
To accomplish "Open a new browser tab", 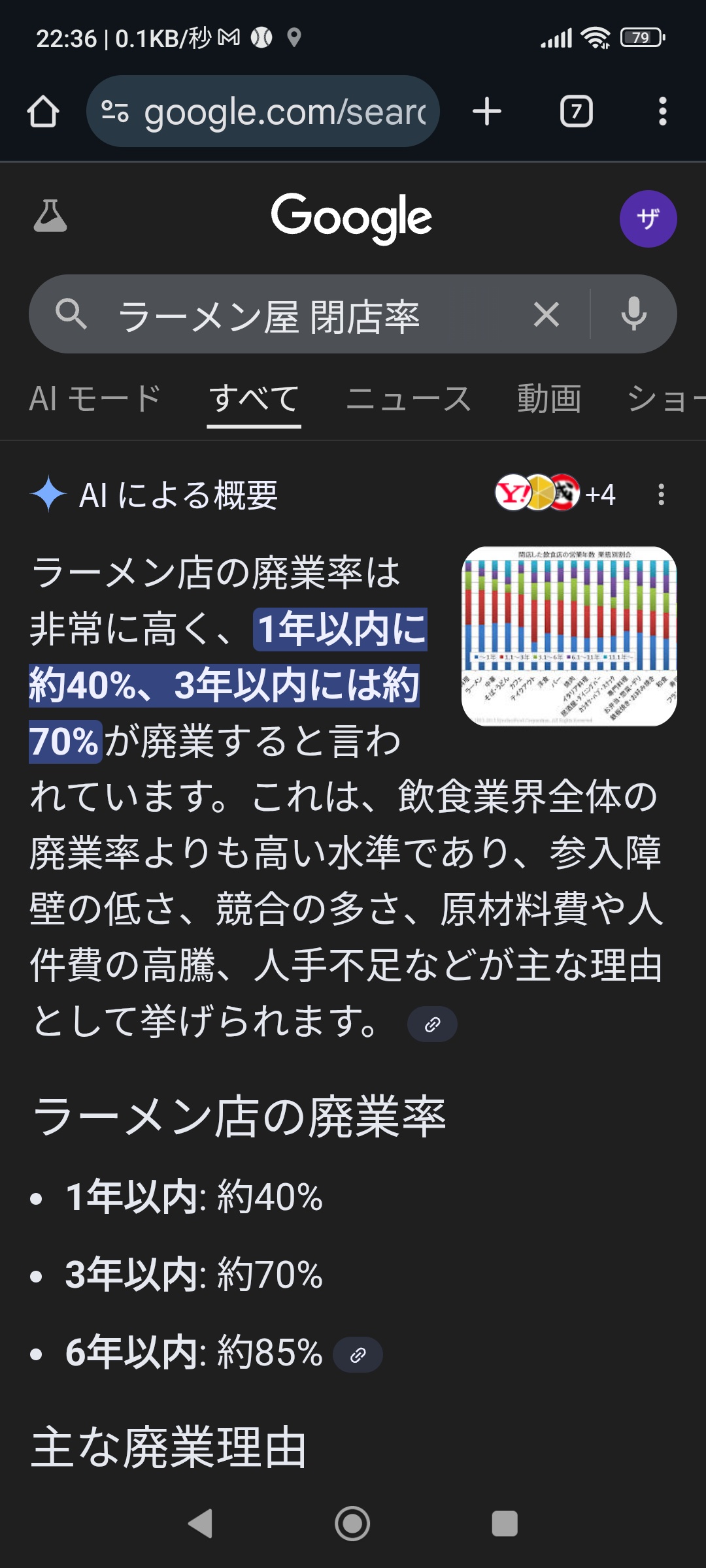I will pos(487,112).
